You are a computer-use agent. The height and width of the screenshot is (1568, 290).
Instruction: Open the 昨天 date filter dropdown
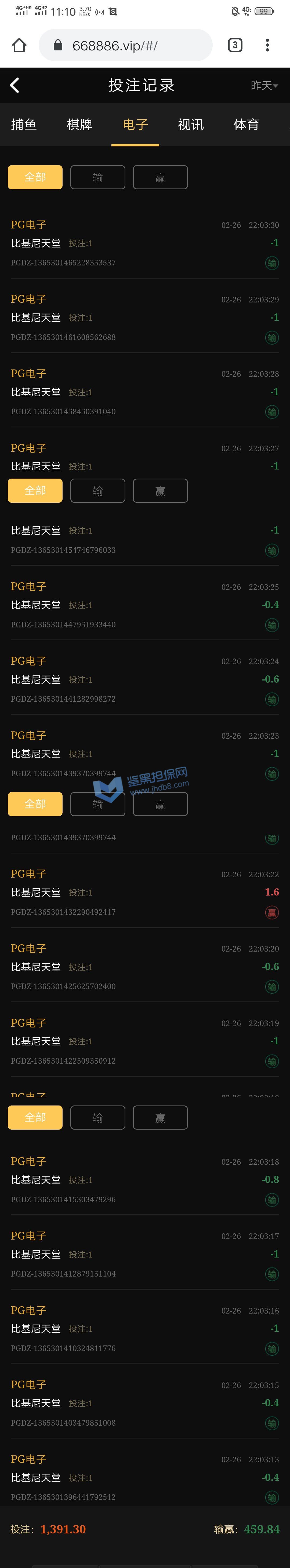point(264,85)
